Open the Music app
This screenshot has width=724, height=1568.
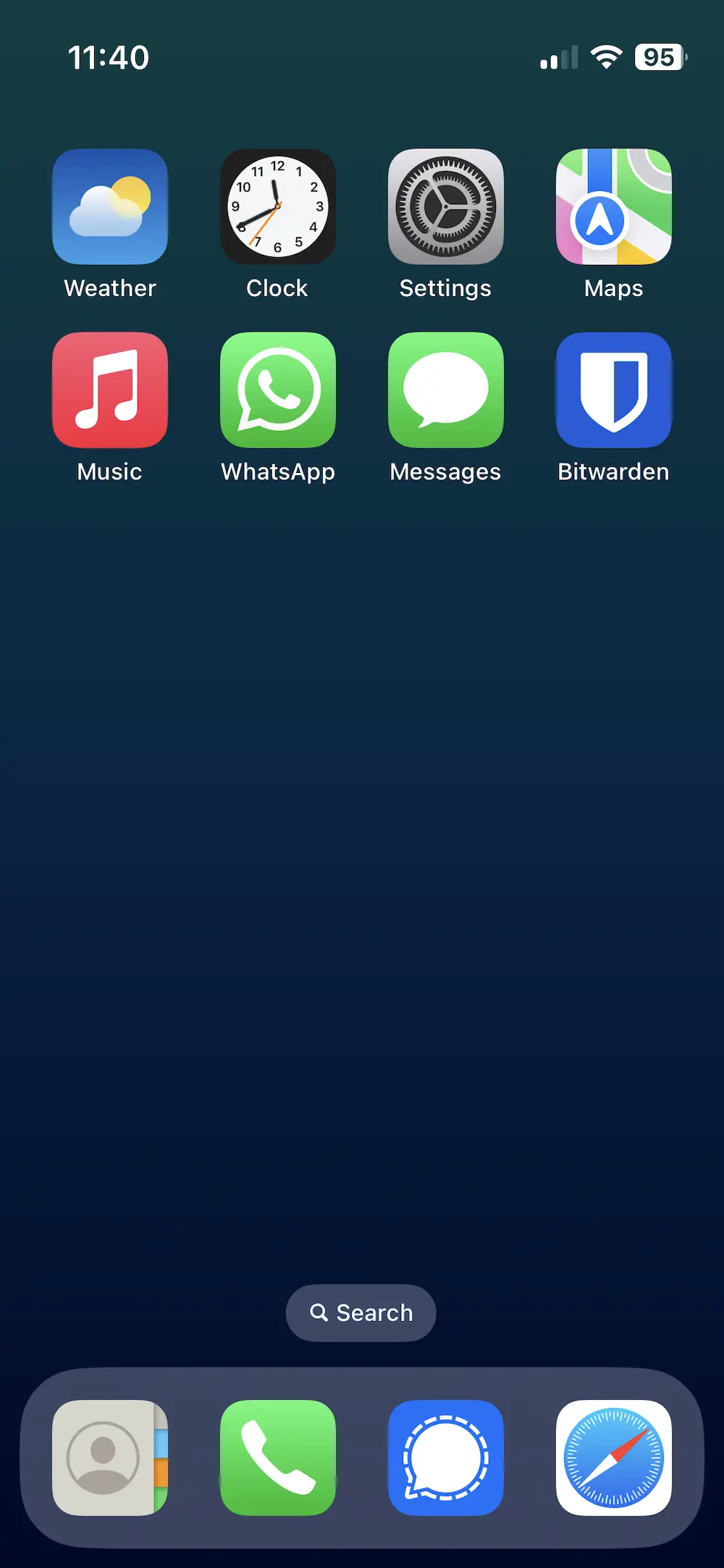click(x=110, y=390)
